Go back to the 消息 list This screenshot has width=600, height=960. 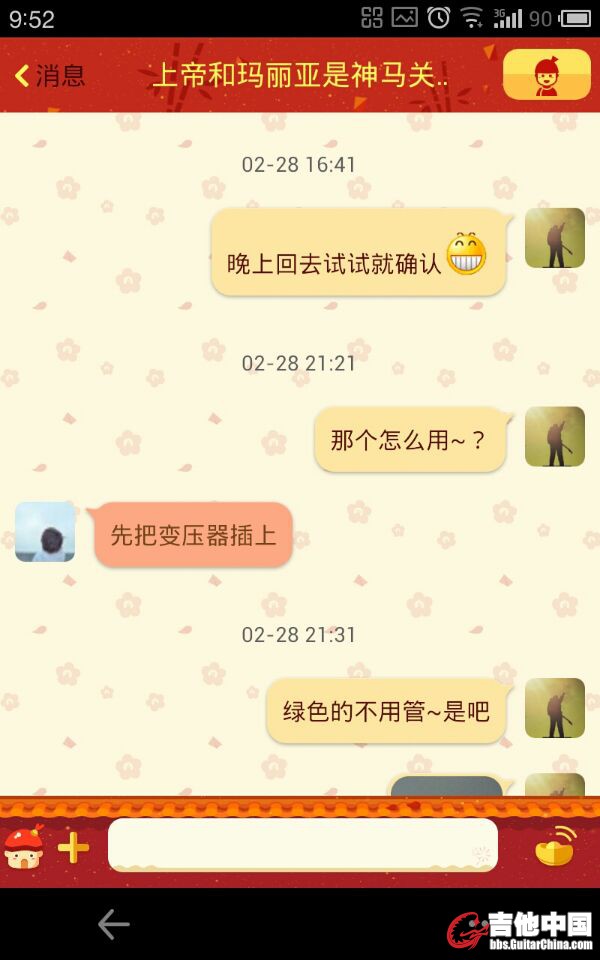[x=50, y=75]
